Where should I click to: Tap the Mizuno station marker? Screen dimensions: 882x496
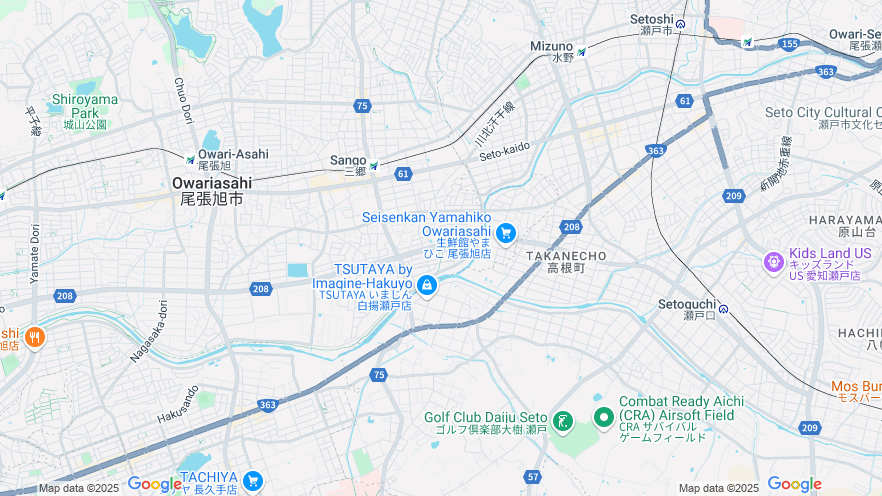pos(581,51)
